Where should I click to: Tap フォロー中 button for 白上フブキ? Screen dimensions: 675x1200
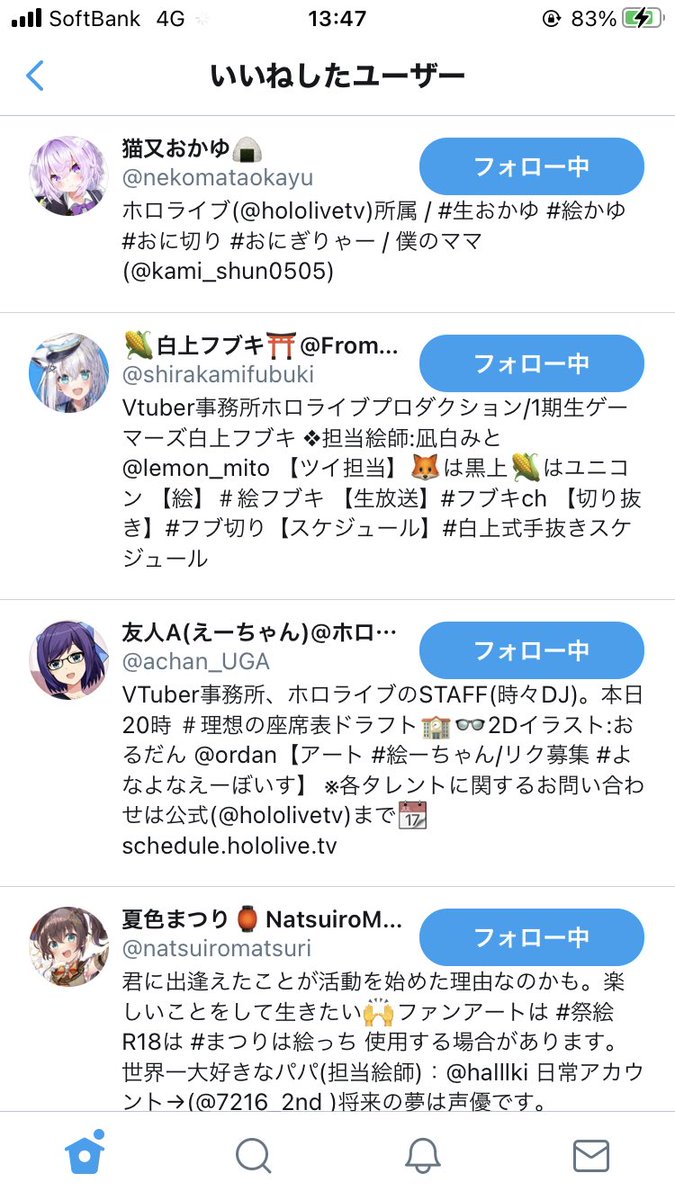pyautogui.click(x=531, y=363)
